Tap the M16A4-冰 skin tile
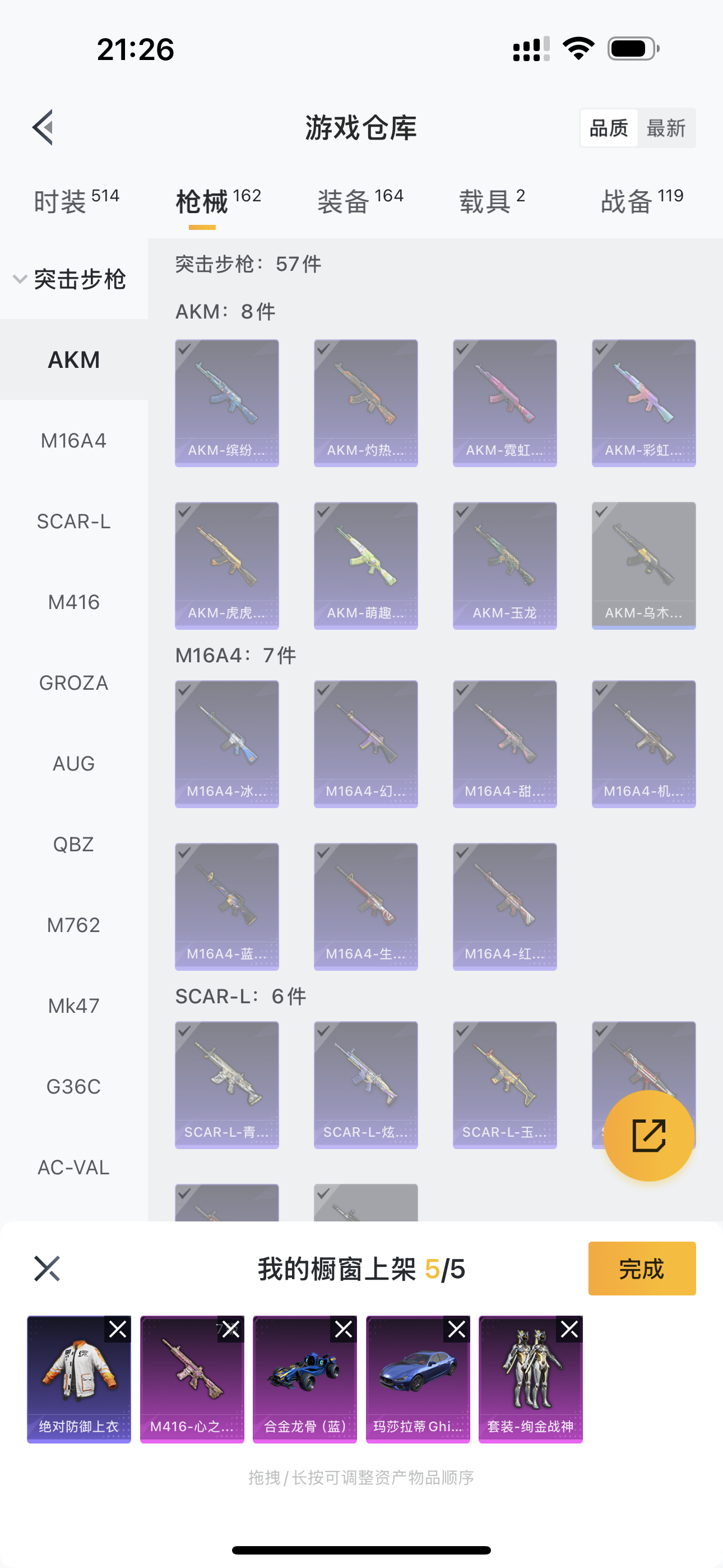The height and width of the screenshot is (1568, 723). coord(226,744)
